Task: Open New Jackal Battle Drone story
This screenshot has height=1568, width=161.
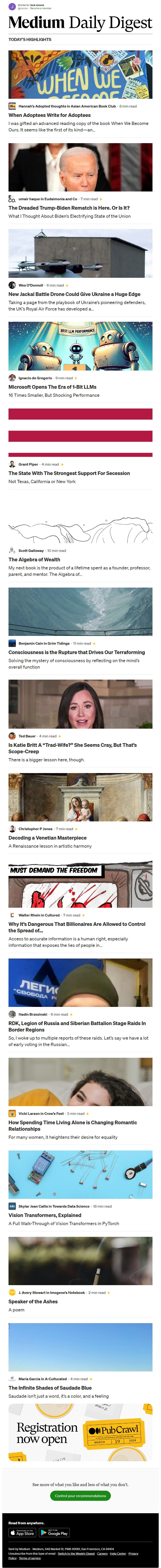Action: click(74, 294)
